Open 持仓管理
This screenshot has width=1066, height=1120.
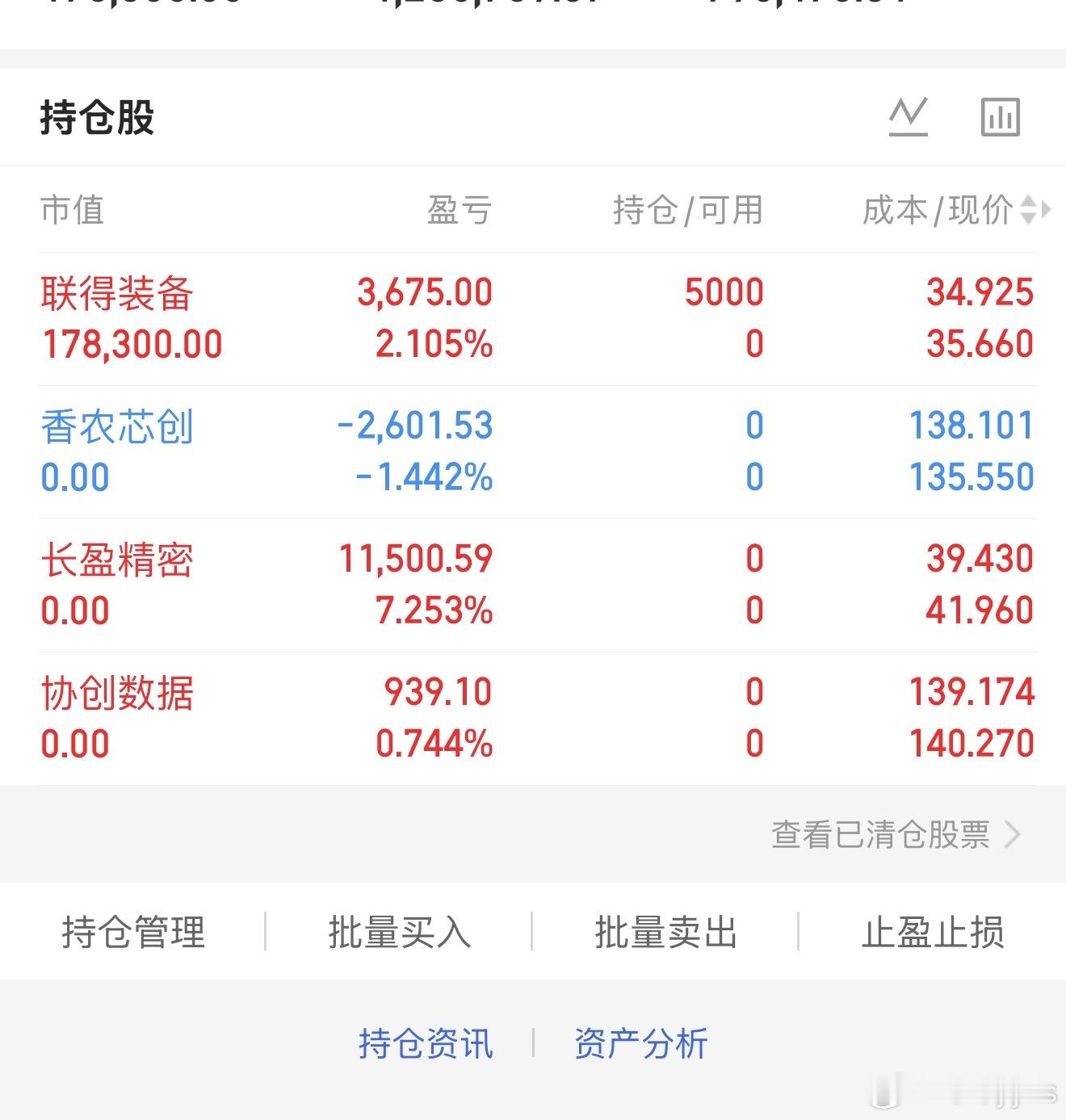pyautogui.click(x=134, y=932)
